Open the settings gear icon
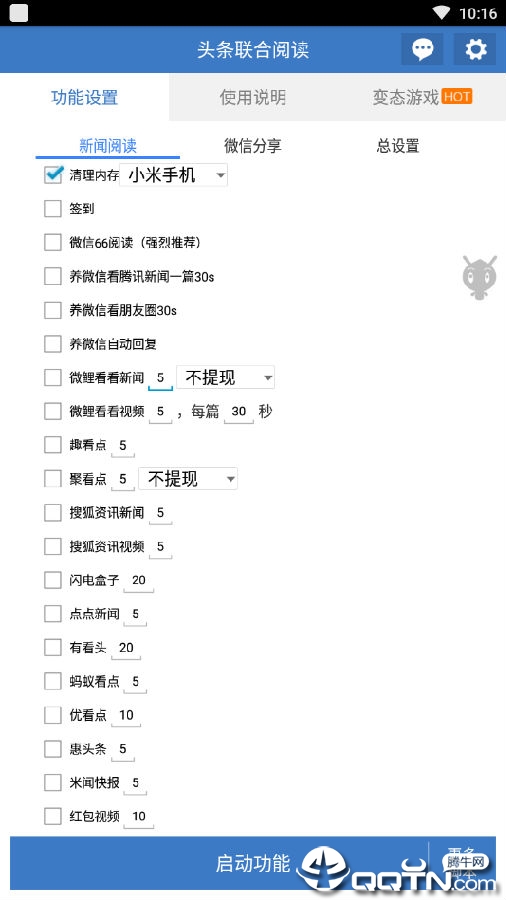 [475, 49]
